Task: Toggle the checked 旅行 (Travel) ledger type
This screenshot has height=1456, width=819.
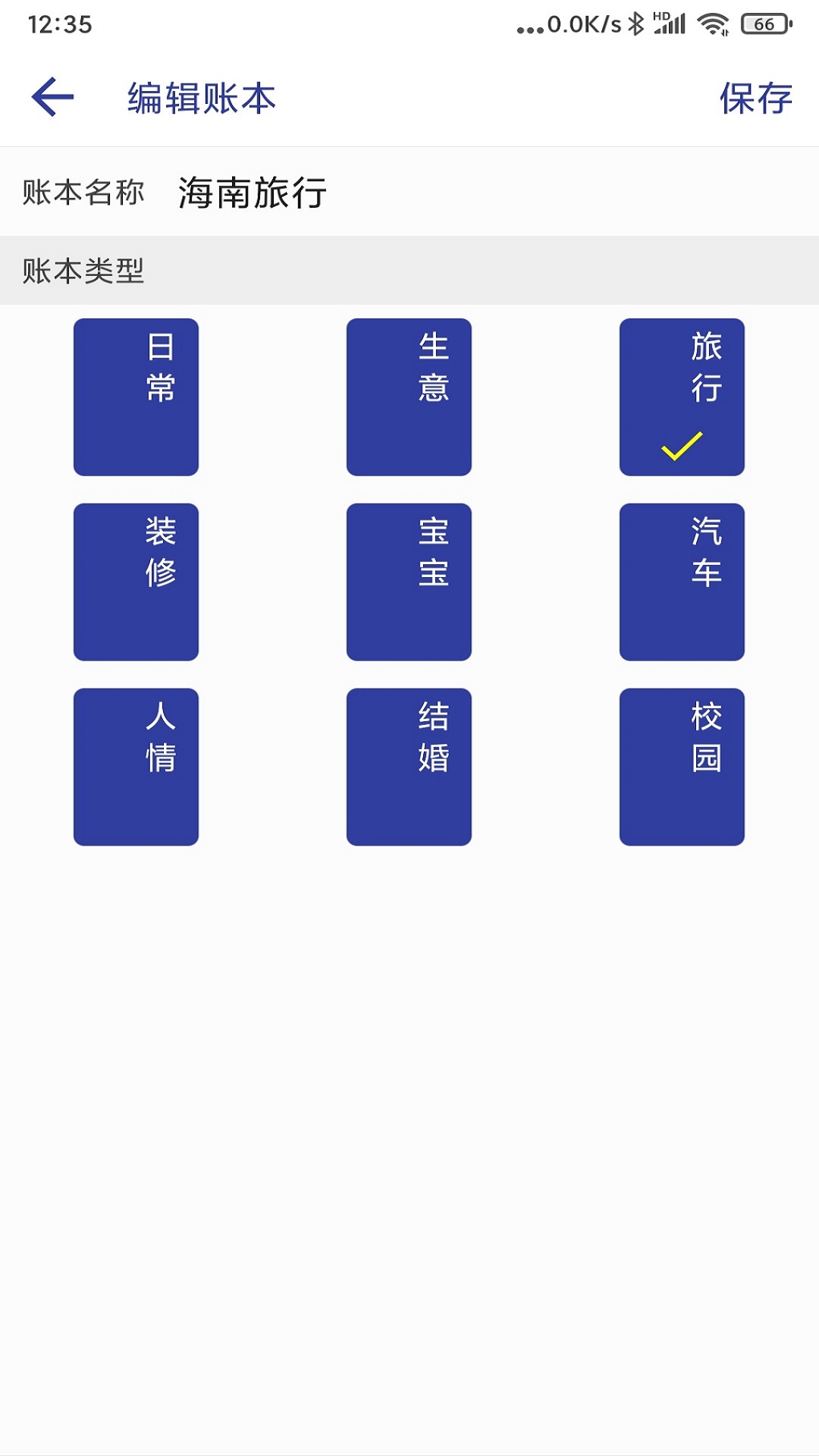Action: (x=681, y=397)
